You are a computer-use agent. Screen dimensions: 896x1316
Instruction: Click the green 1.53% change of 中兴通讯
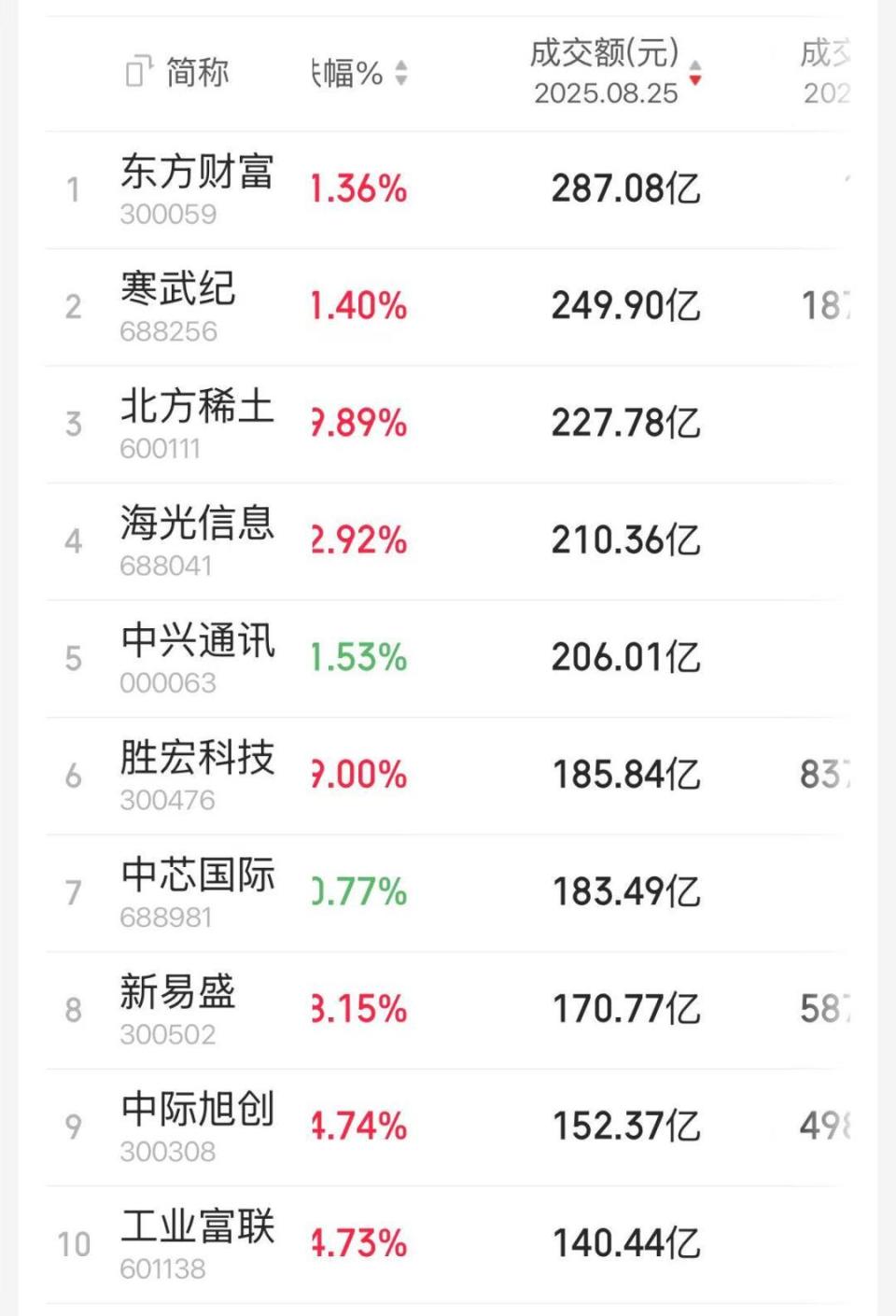[357, 656]
